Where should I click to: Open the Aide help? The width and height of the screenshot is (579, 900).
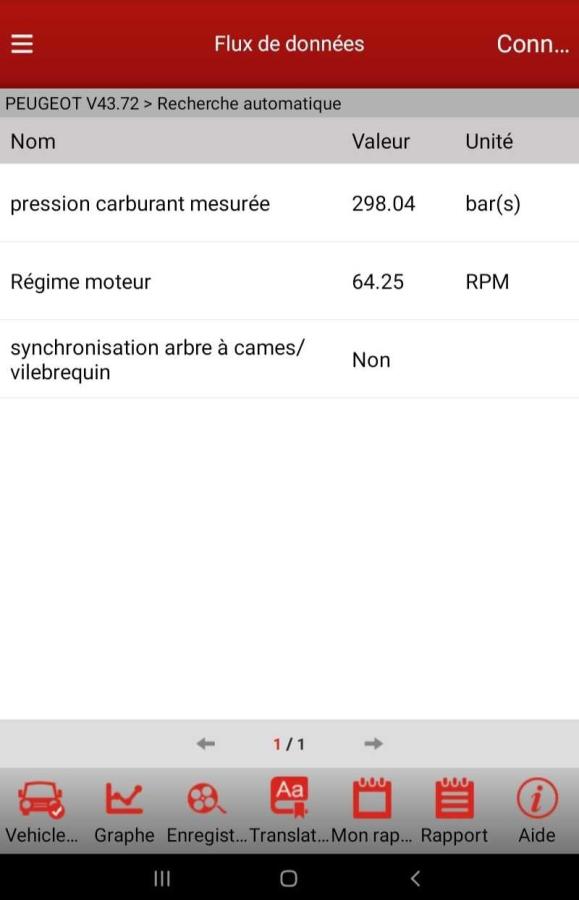(x=537, y=810)
